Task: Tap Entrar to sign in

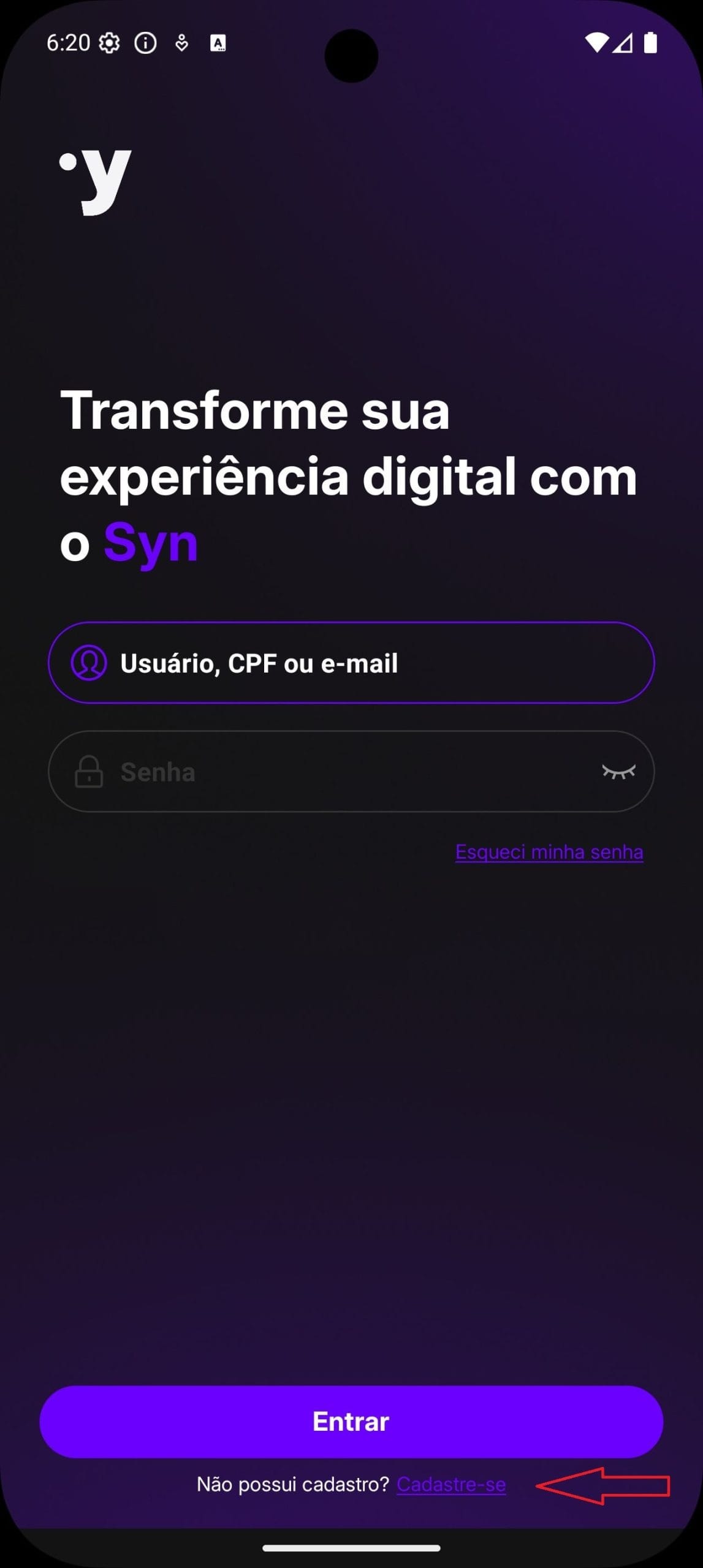Action: [351, 1422]
